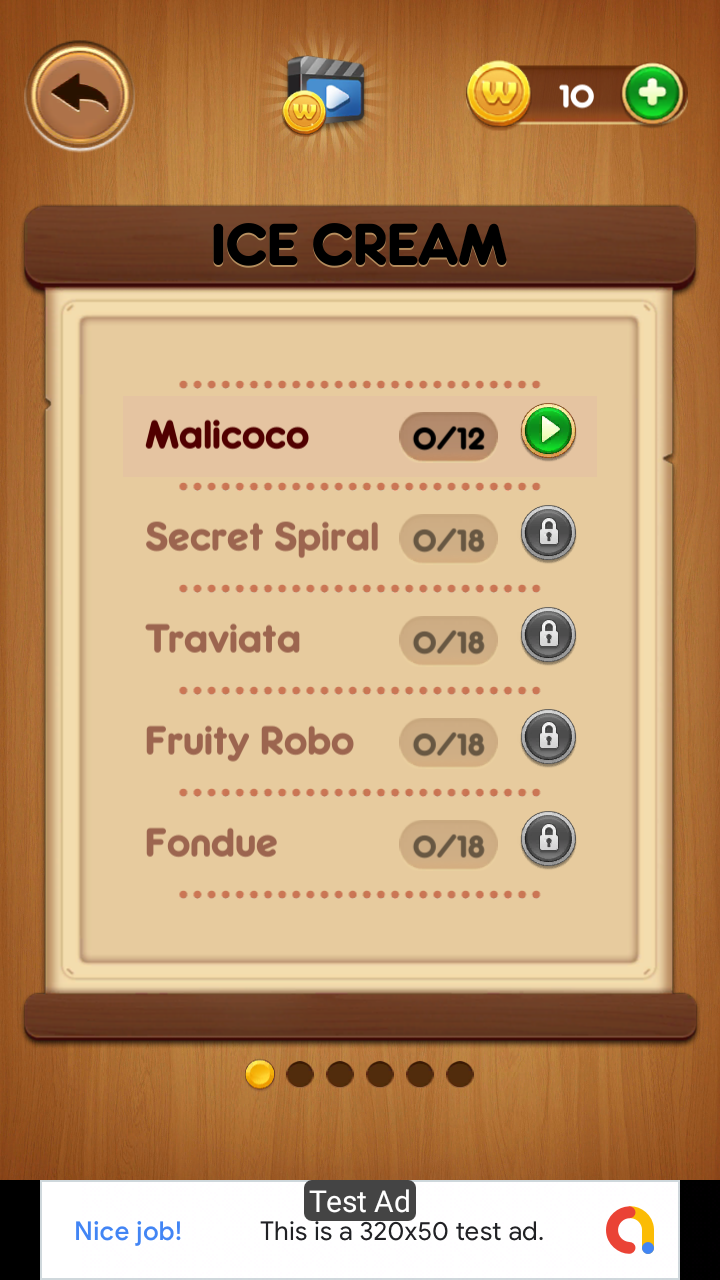Select the locked Traviata pack
The height and width of the screenshot is (1280, 720).
click(360, 638)
